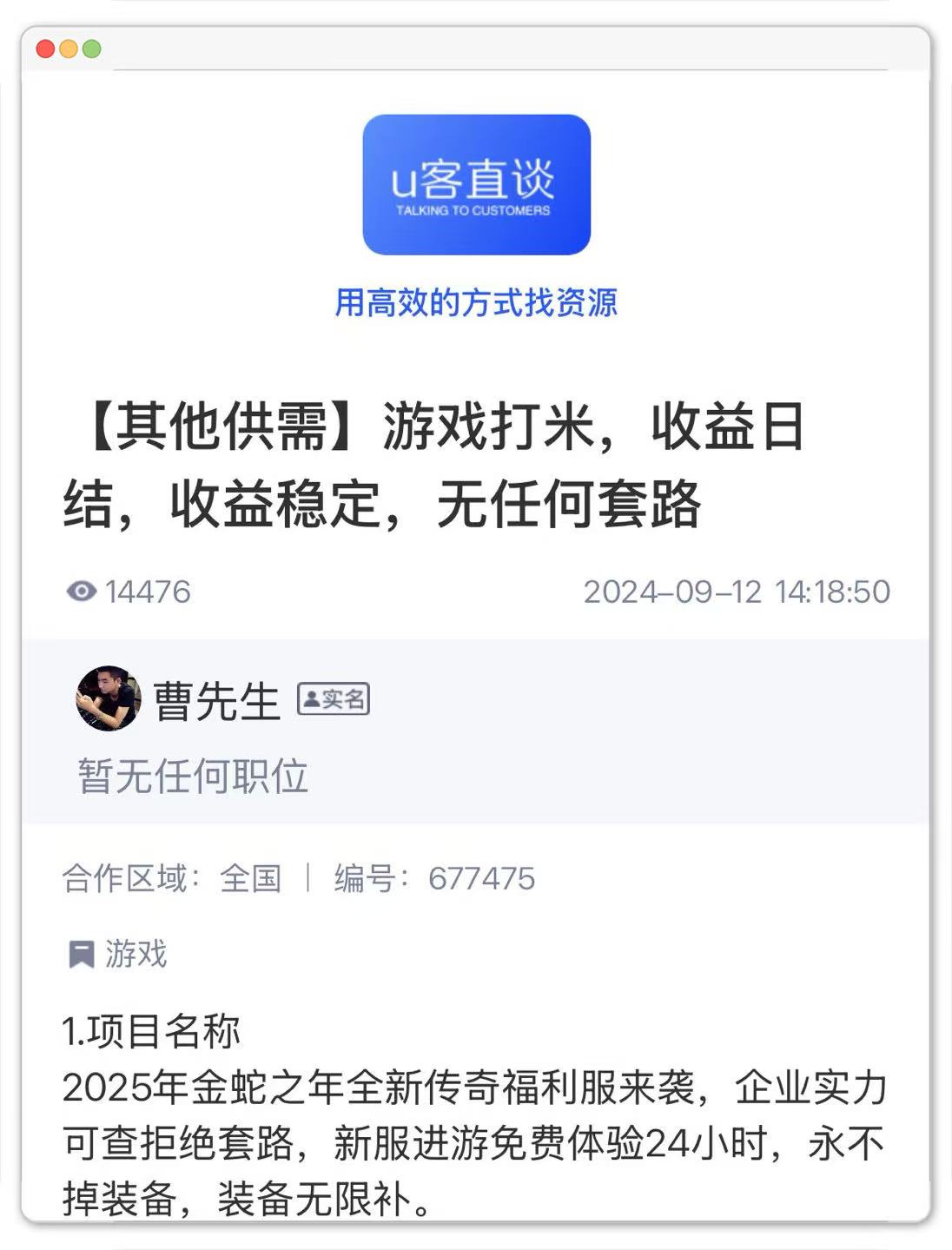Click the yellow minimize traffic light
The width and height of the screenshot is (952, 1250).
click(66, 50)
